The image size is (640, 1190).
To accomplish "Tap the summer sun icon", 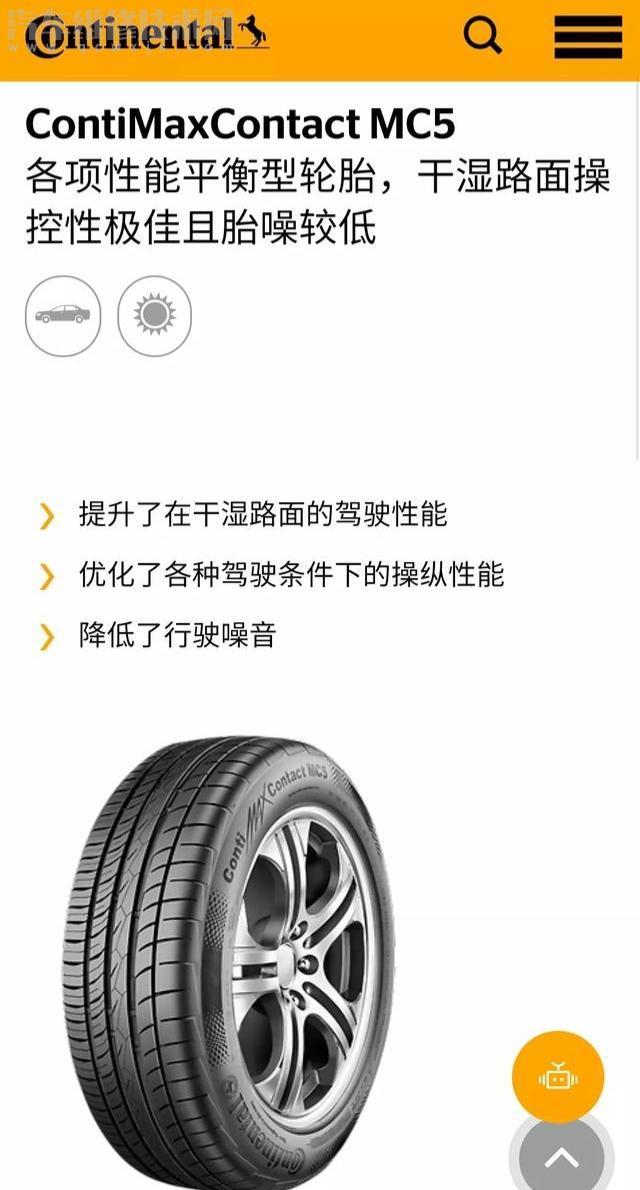I will pyautogui.click(x=155, y=315).
